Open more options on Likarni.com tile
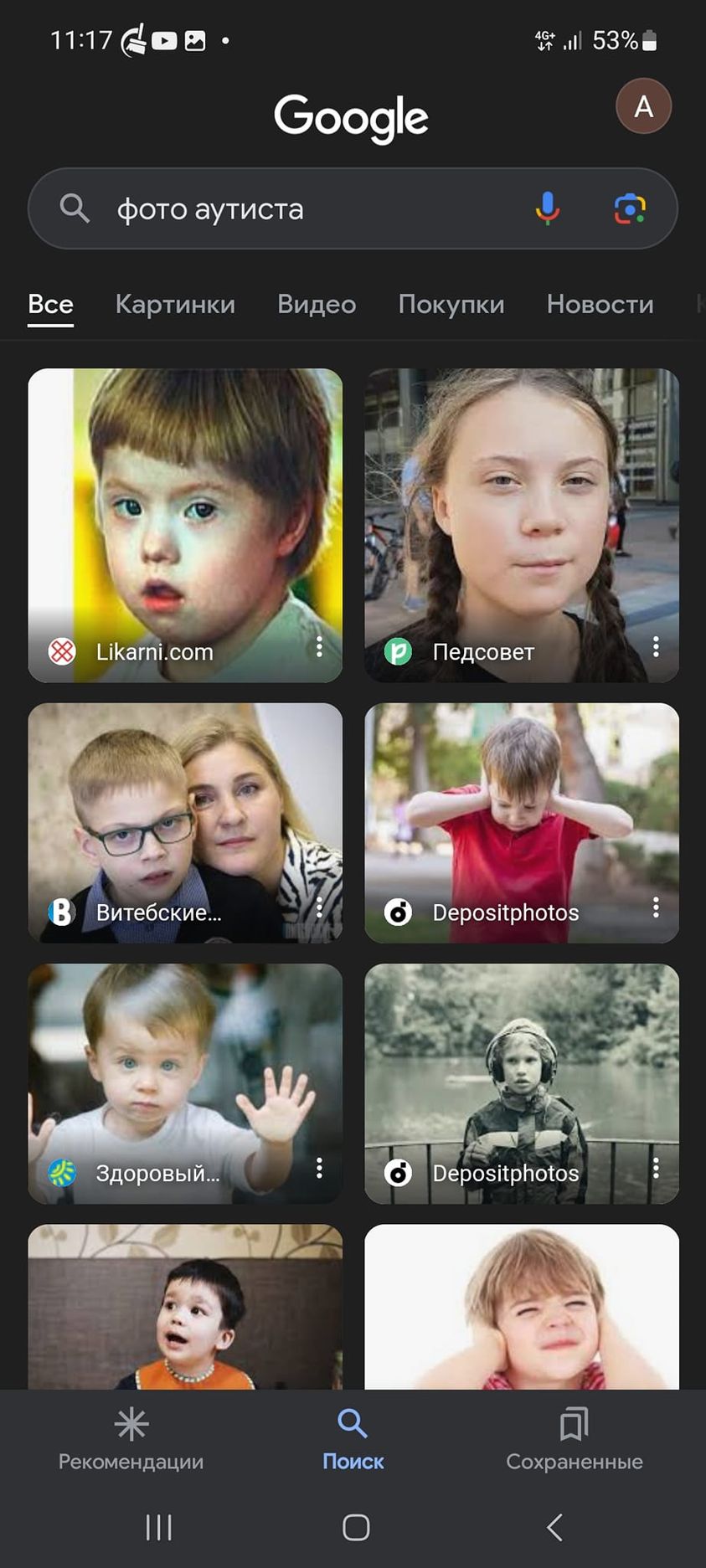The image size is (706, 1568). click(x=319, y=646)
